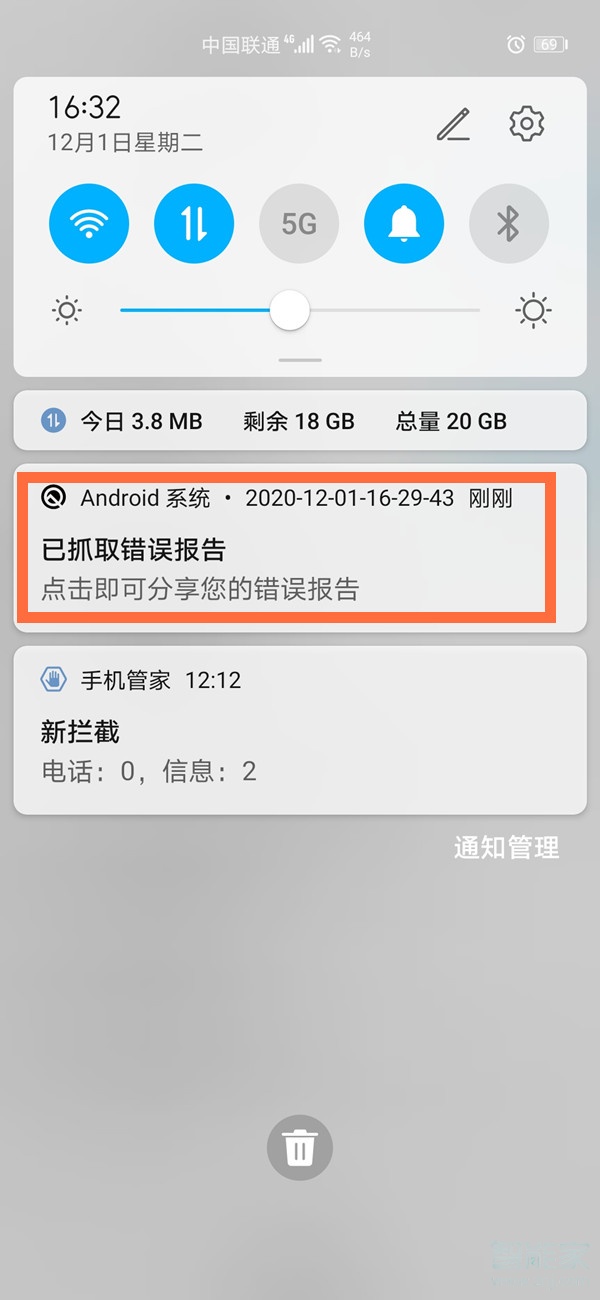The image size is (600, 1300).
Task: Turn on Bluetooth
Action: click(509, 224)
